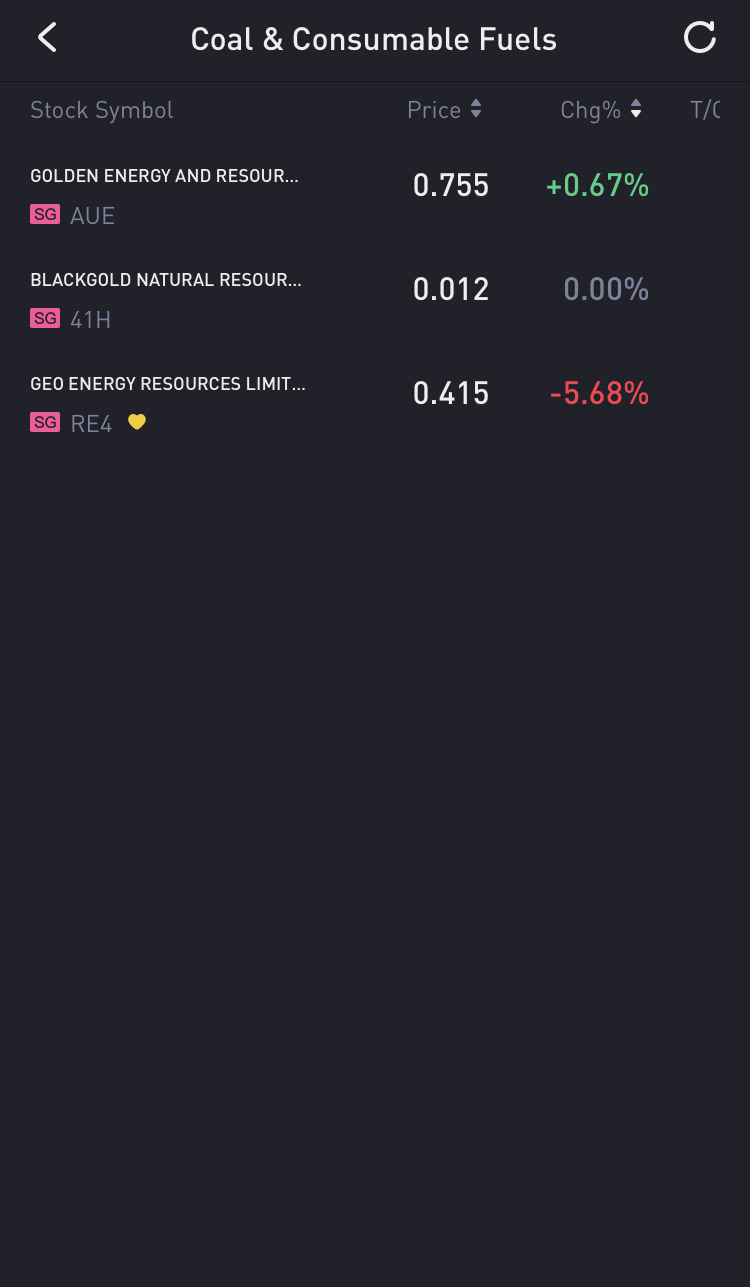Open Blackgold Natural Resources 41H stock
The image size is (750, 1287).
coord(375,300)
